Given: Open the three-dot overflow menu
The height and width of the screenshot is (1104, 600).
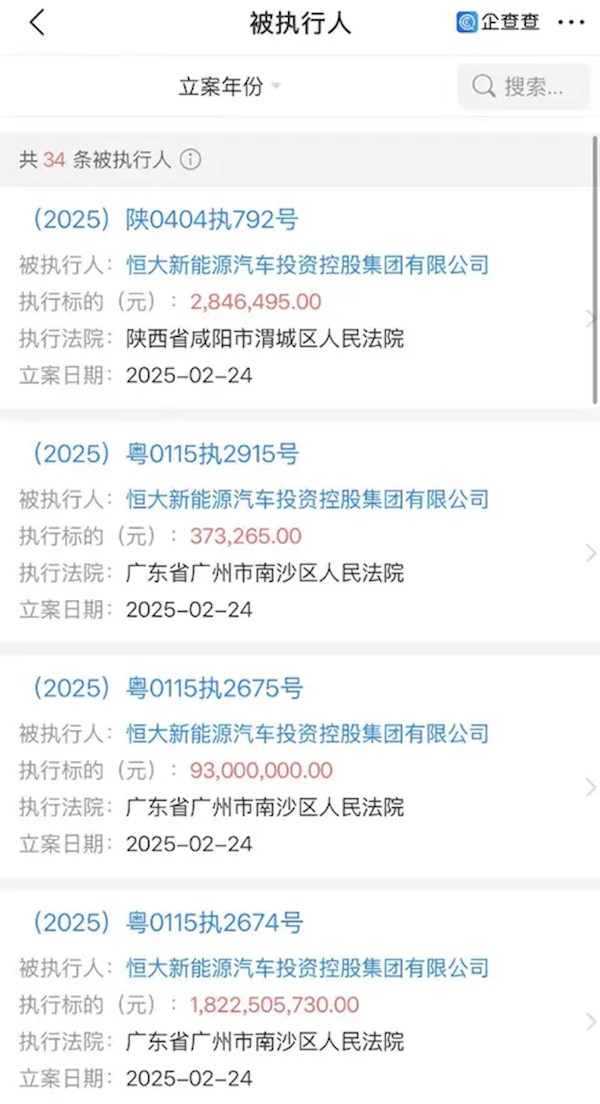Looking at the screenshot, I should (x=570, y=23).
